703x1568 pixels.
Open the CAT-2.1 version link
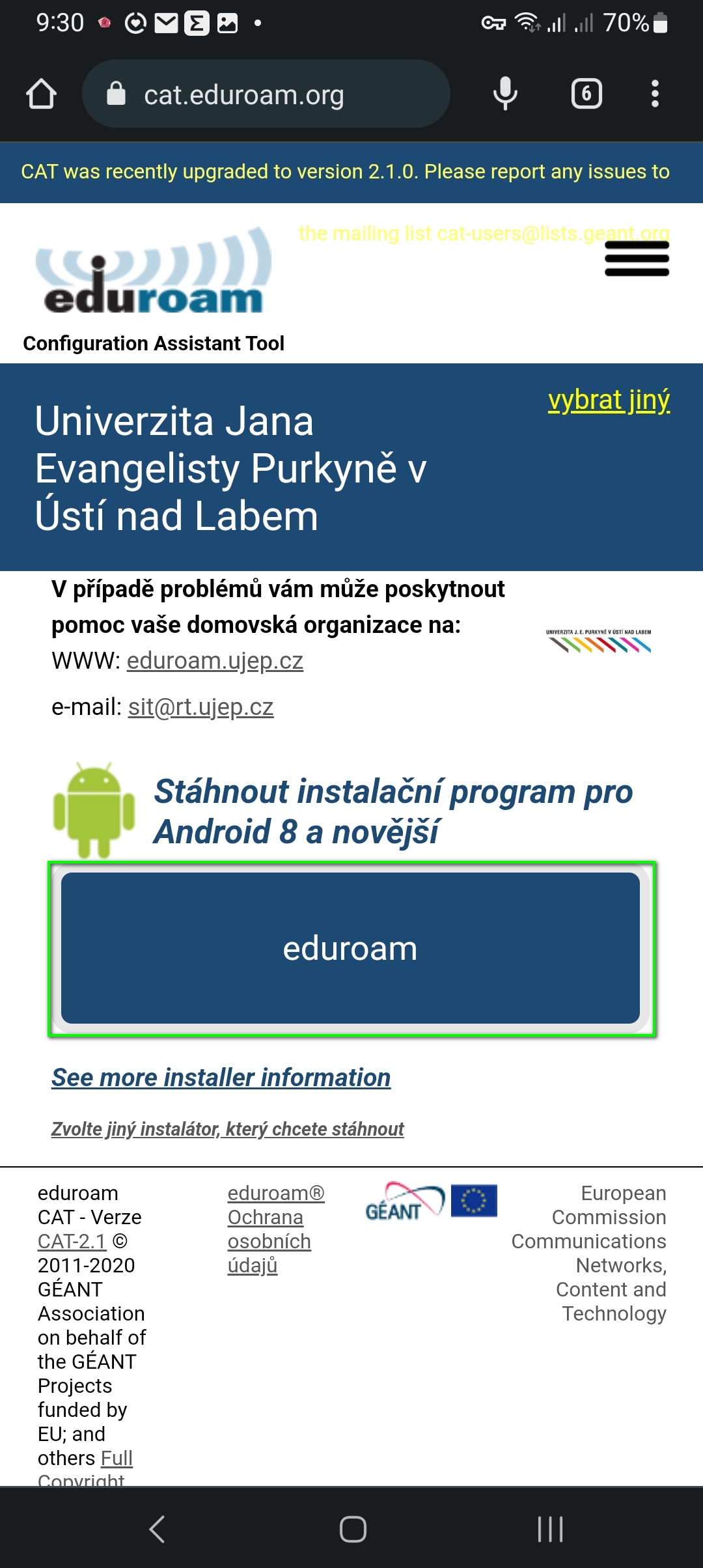pos(72,1241)
